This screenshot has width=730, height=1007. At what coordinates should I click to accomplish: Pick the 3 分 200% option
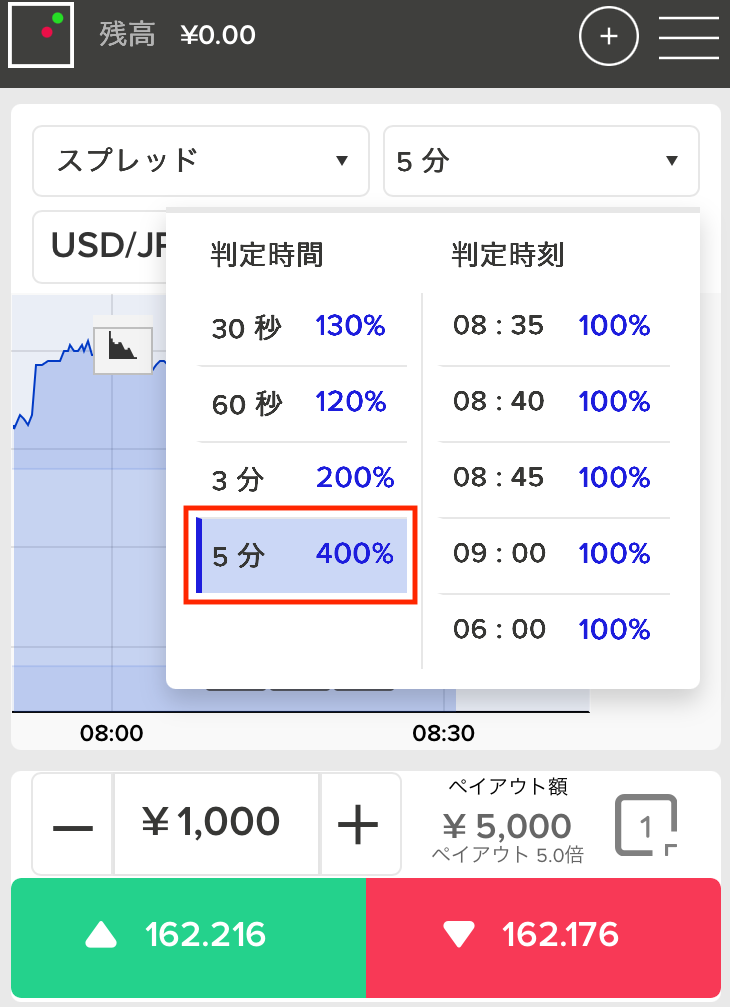tap(302, 479)
